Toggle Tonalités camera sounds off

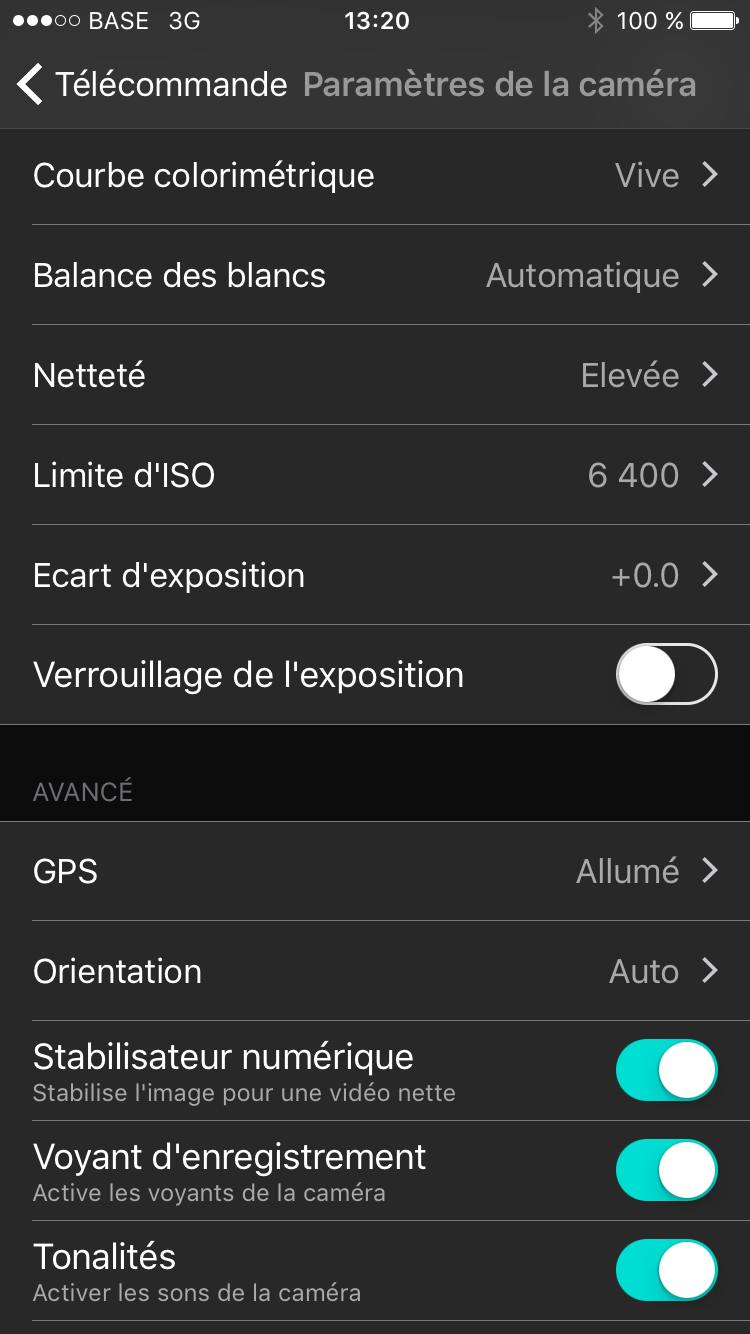coord(667,1271)
